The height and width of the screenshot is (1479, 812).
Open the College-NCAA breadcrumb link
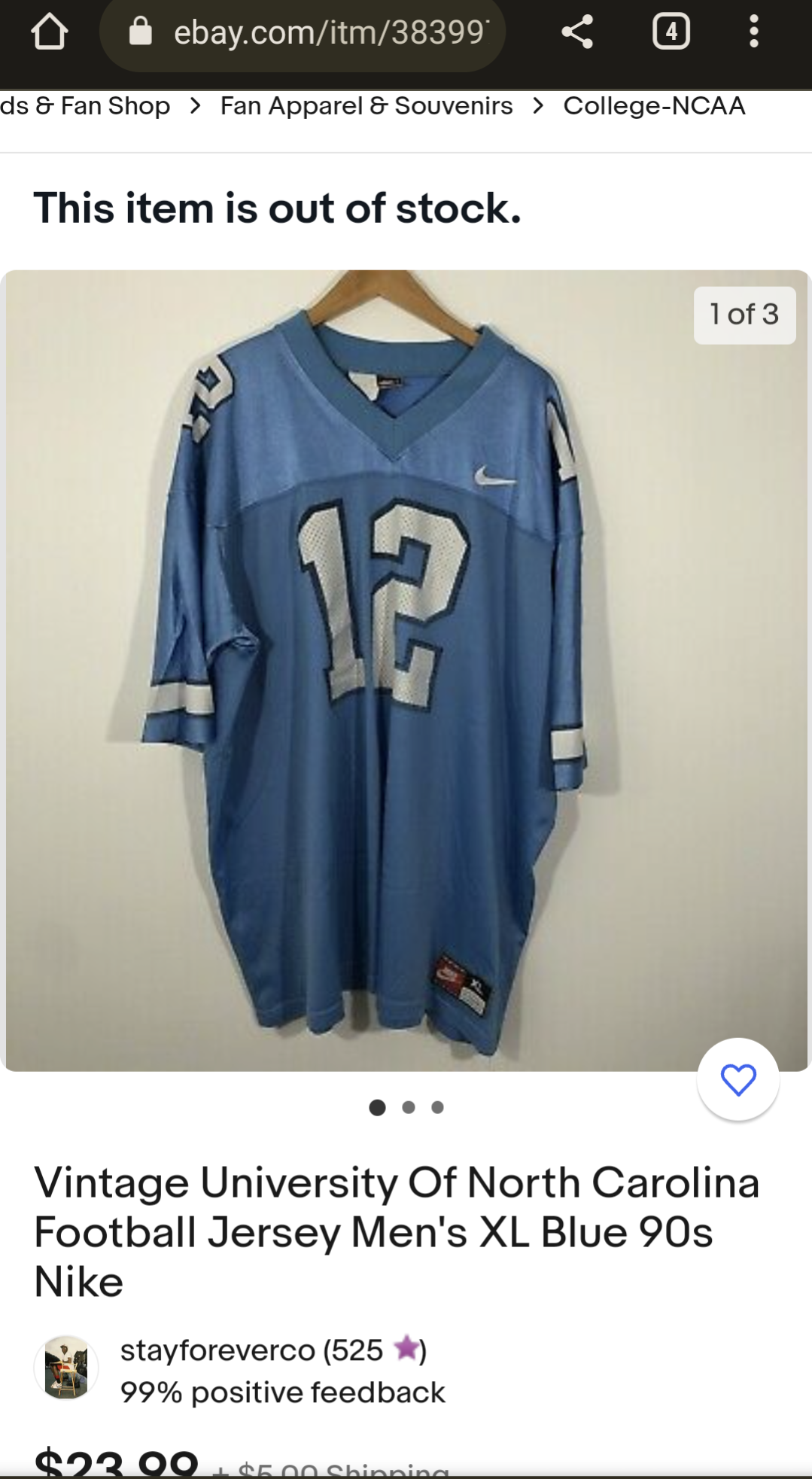(654, 106)
